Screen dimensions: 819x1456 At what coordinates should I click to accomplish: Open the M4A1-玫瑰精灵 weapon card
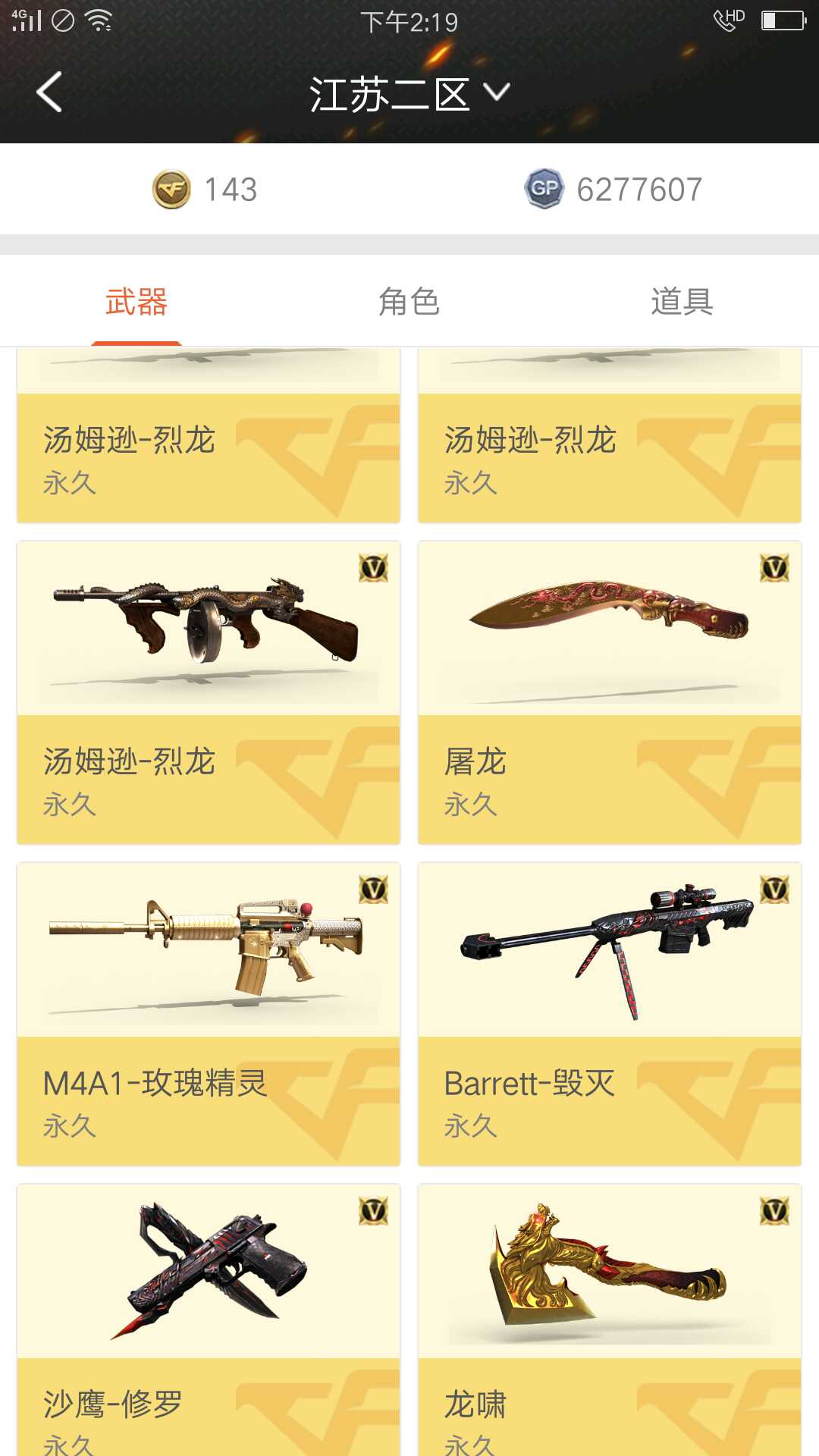click(209, 1013)
